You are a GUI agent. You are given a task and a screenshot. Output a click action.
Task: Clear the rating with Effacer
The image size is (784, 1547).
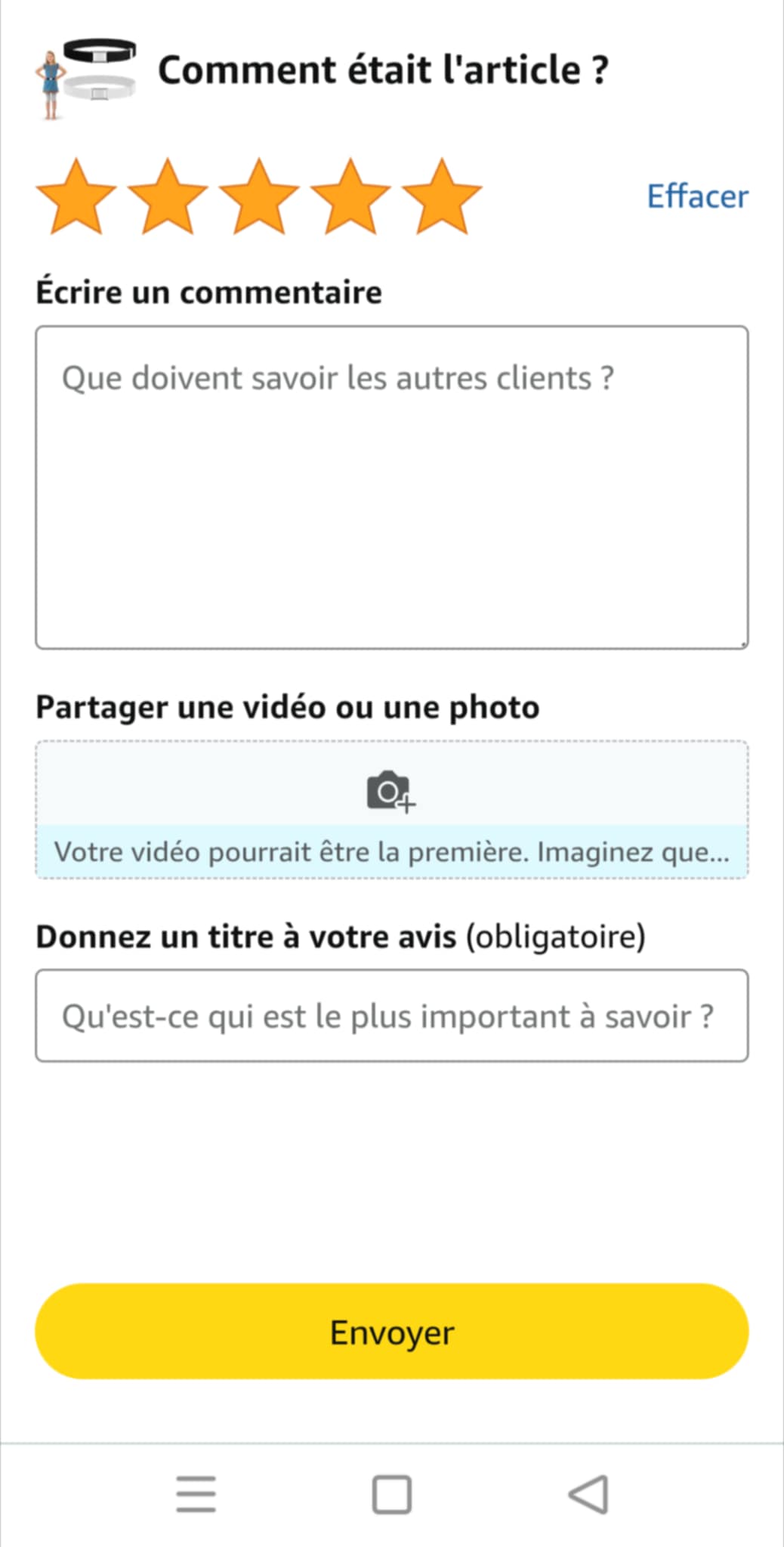696,196
